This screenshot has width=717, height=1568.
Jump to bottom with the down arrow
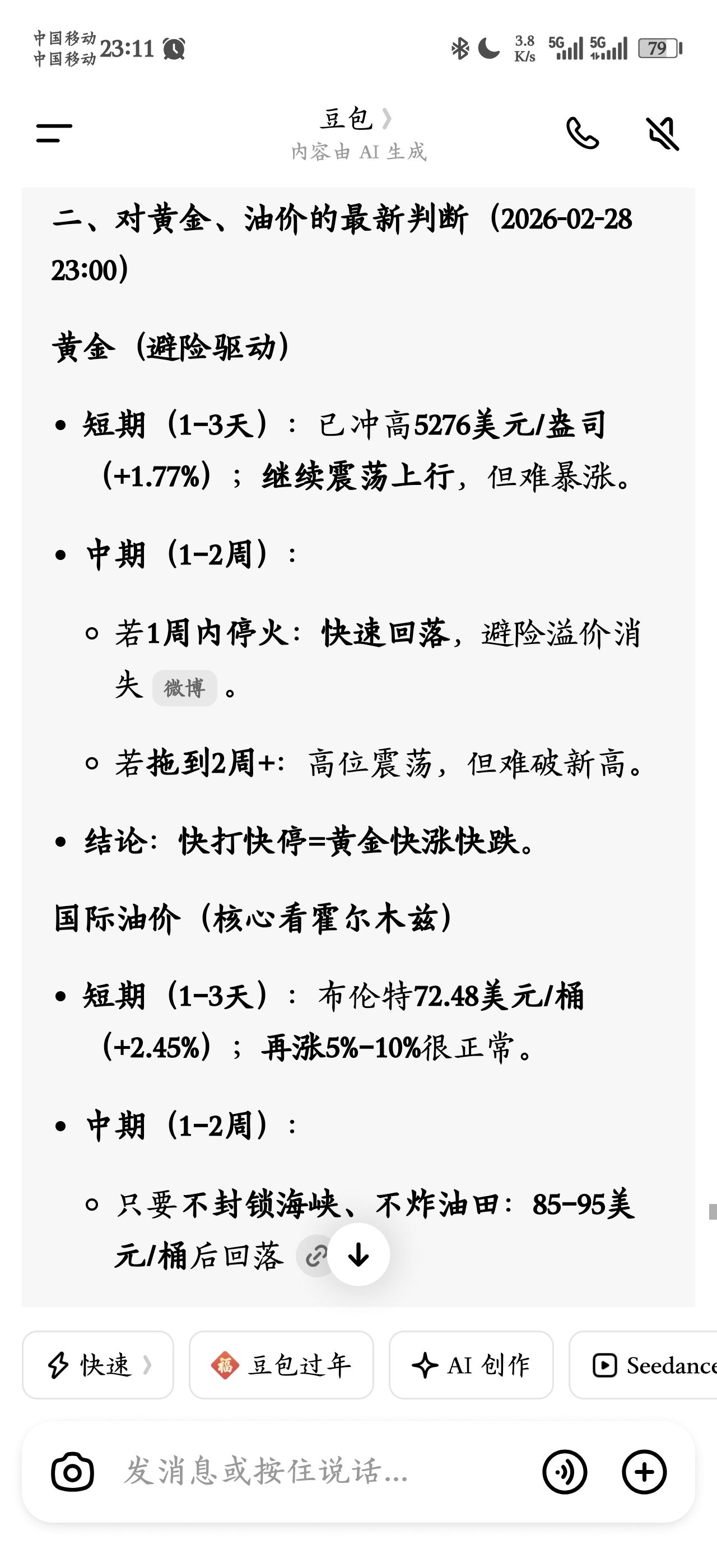point(358,1254)
